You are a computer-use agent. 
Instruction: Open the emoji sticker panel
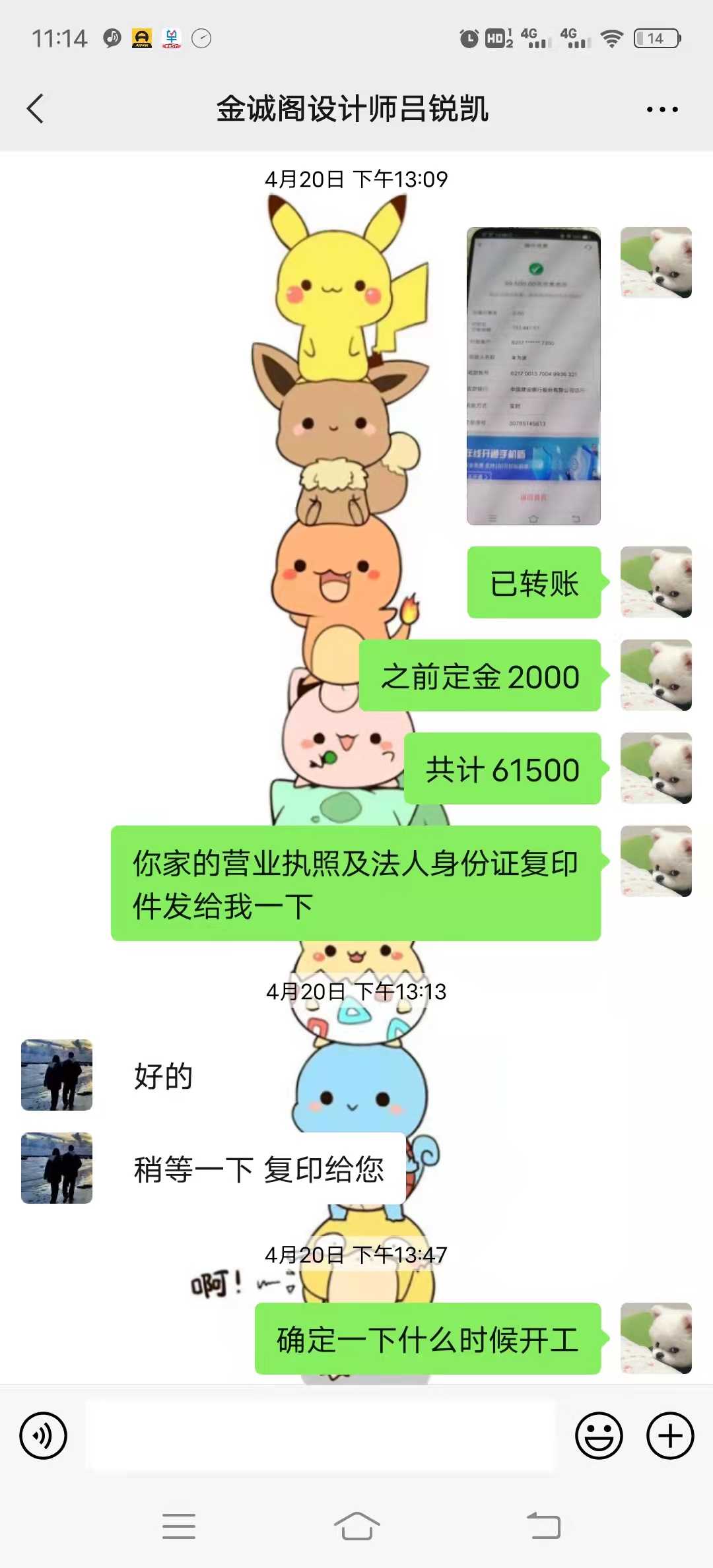click(x=599, y=1435)
